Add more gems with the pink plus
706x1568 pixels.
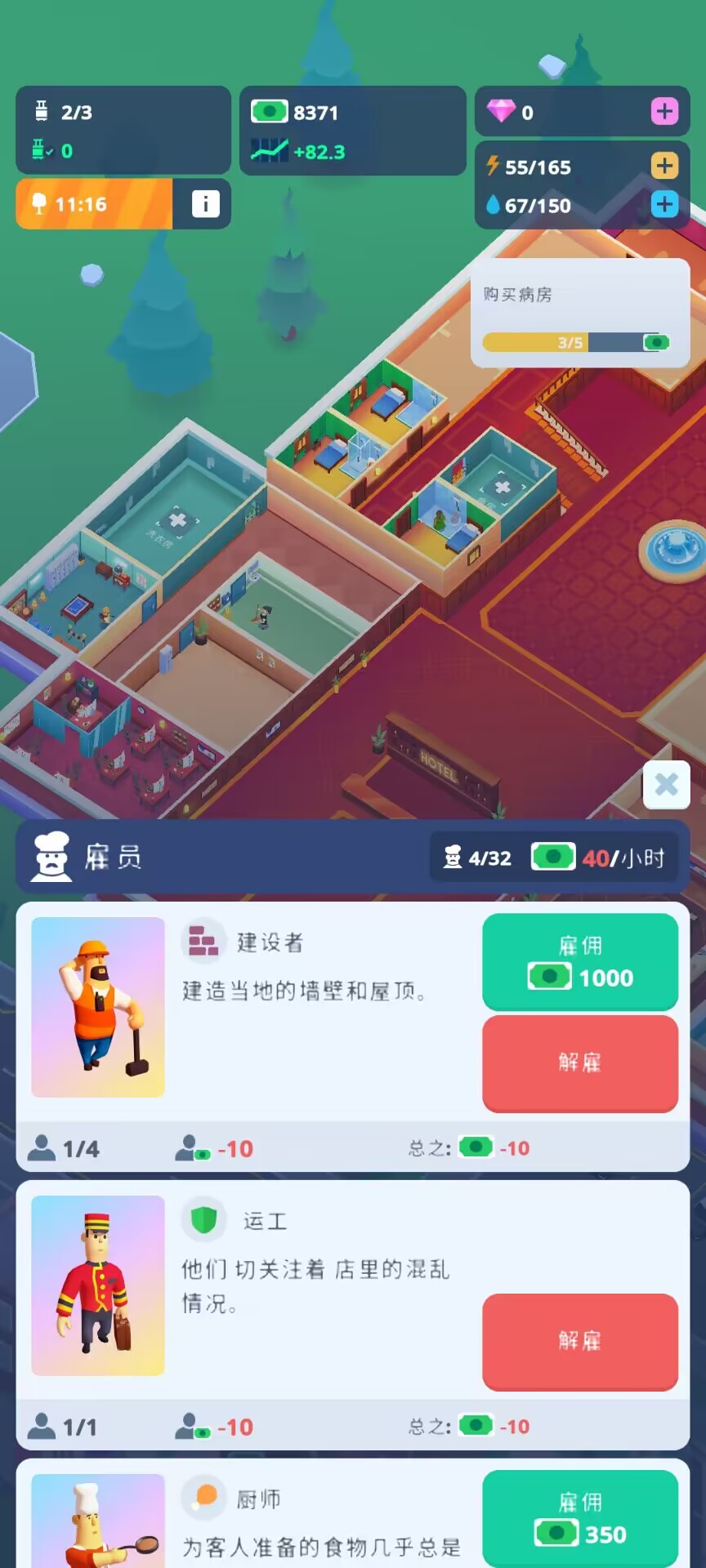pyautogui.click(x=664, y=111)
